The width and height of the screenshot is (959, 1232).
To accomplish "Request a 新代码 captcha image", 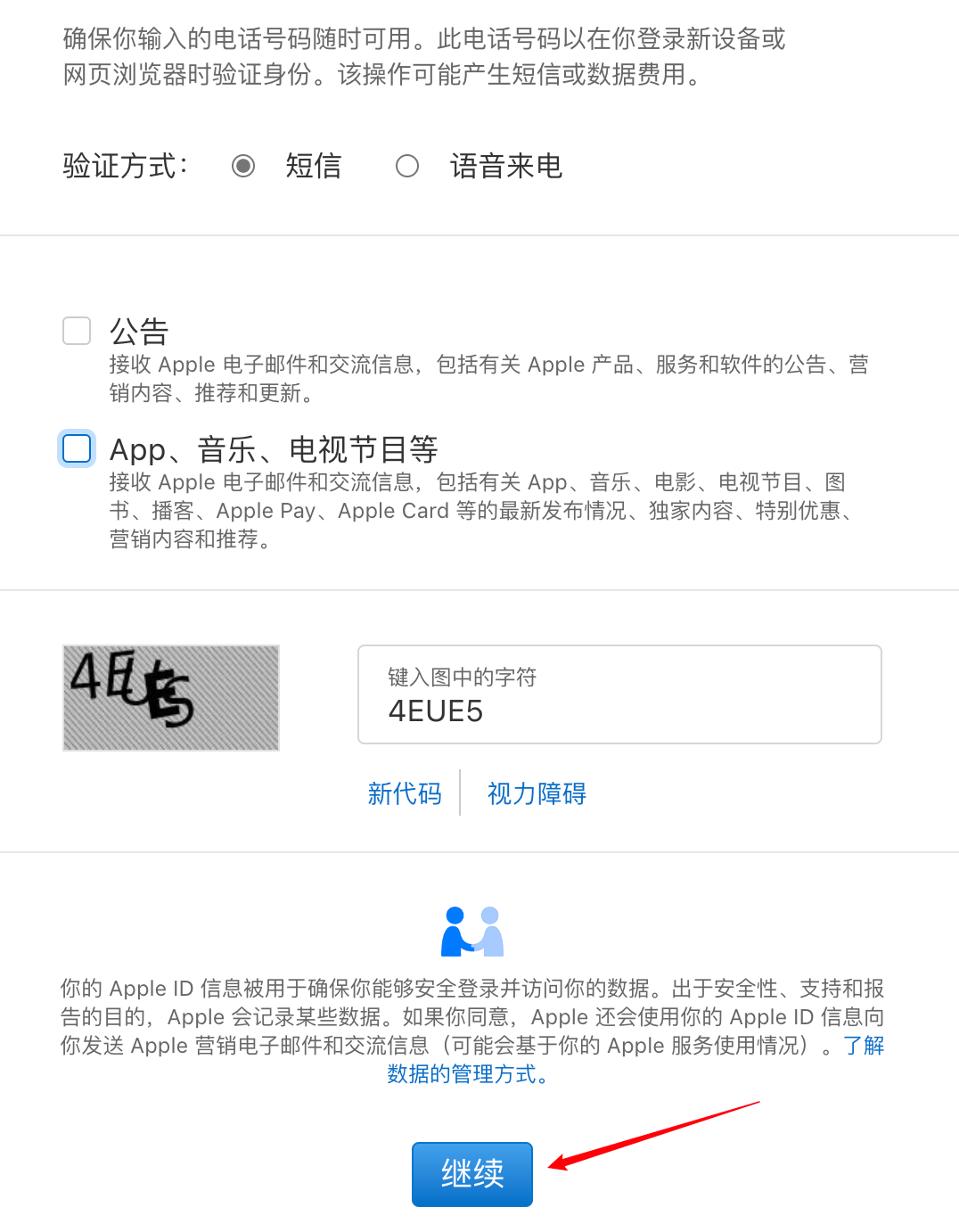I will point(405,793).
